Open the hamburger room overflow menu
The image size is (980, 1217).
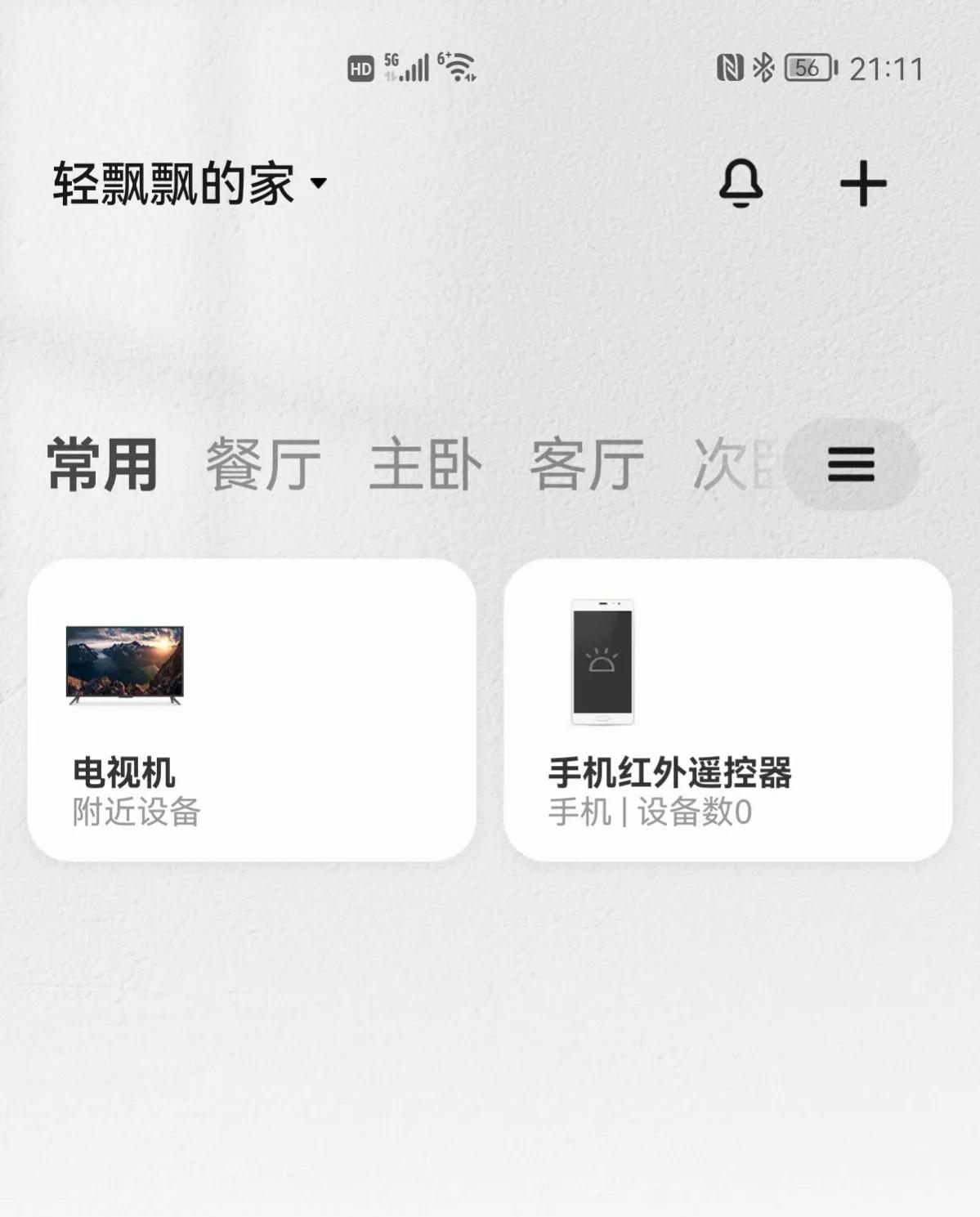point(850,465)
